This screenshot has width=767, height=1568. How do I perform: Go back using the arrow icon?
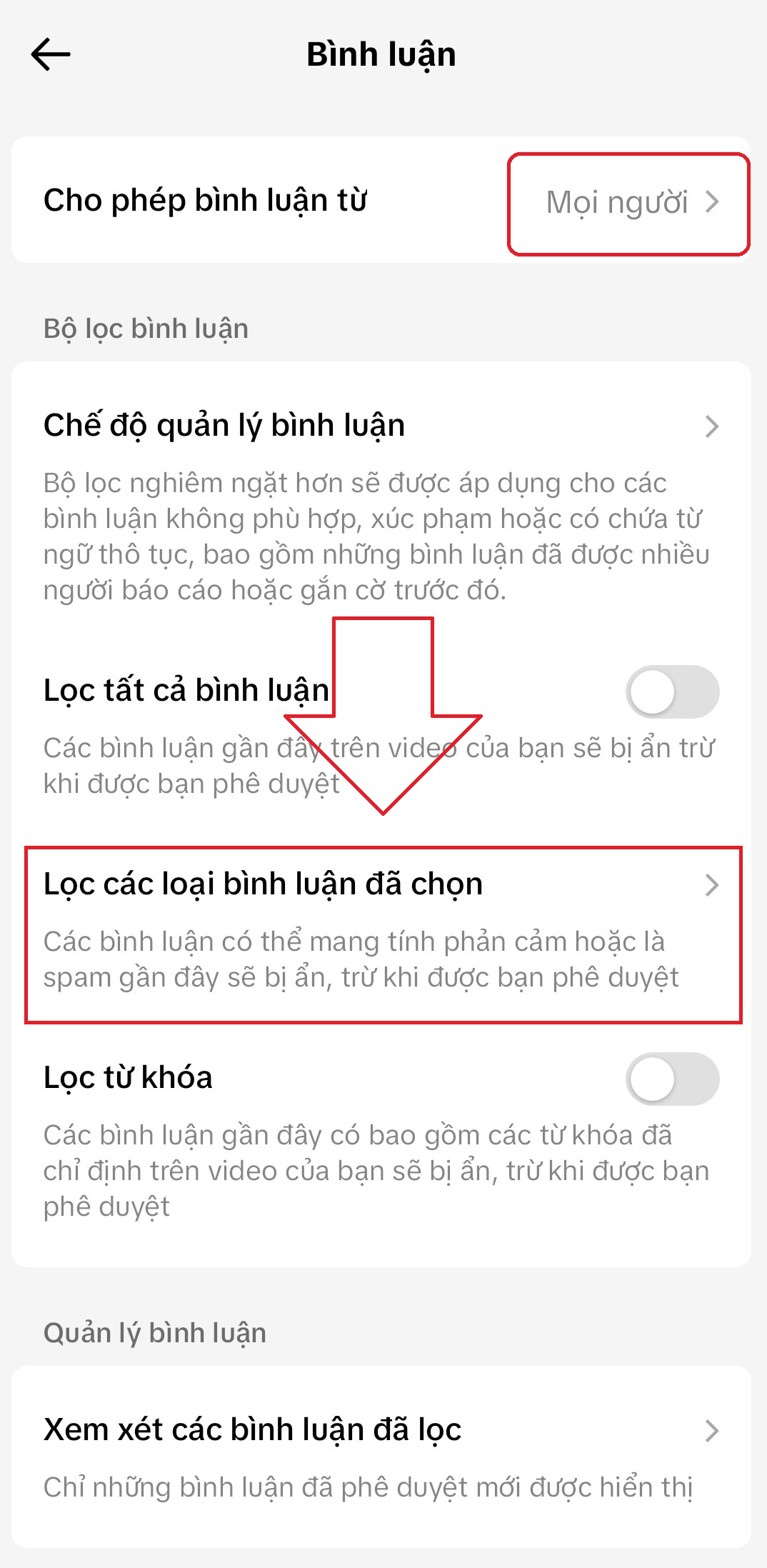pyautogui.click(x=51, y=54)
